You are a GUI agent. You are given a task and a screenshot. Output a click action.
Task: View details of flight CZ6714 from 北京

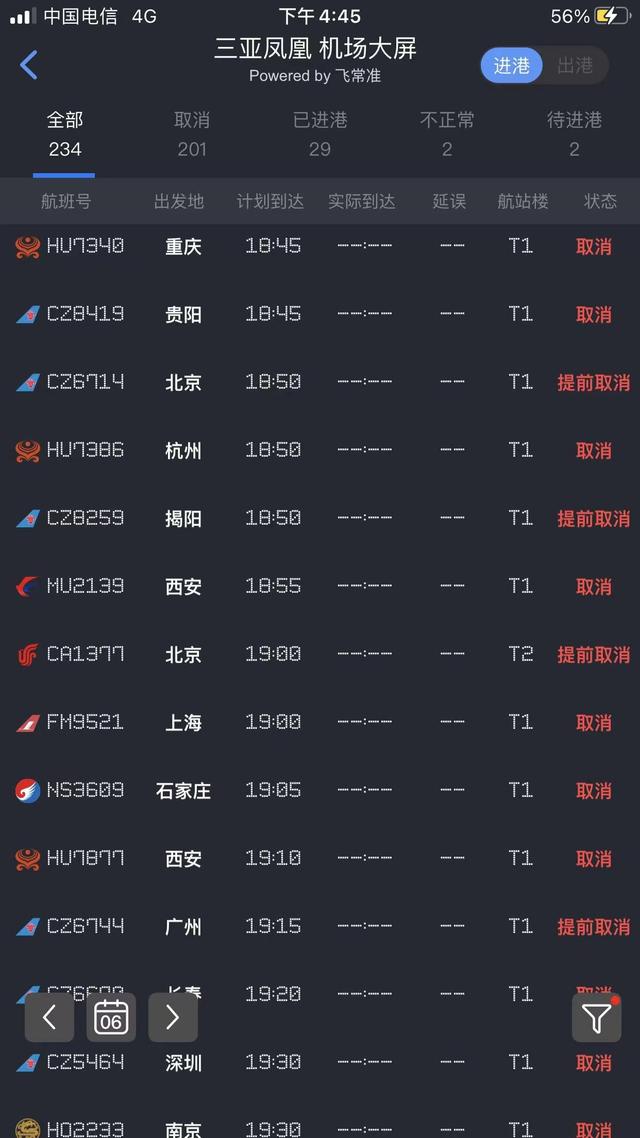320,382
